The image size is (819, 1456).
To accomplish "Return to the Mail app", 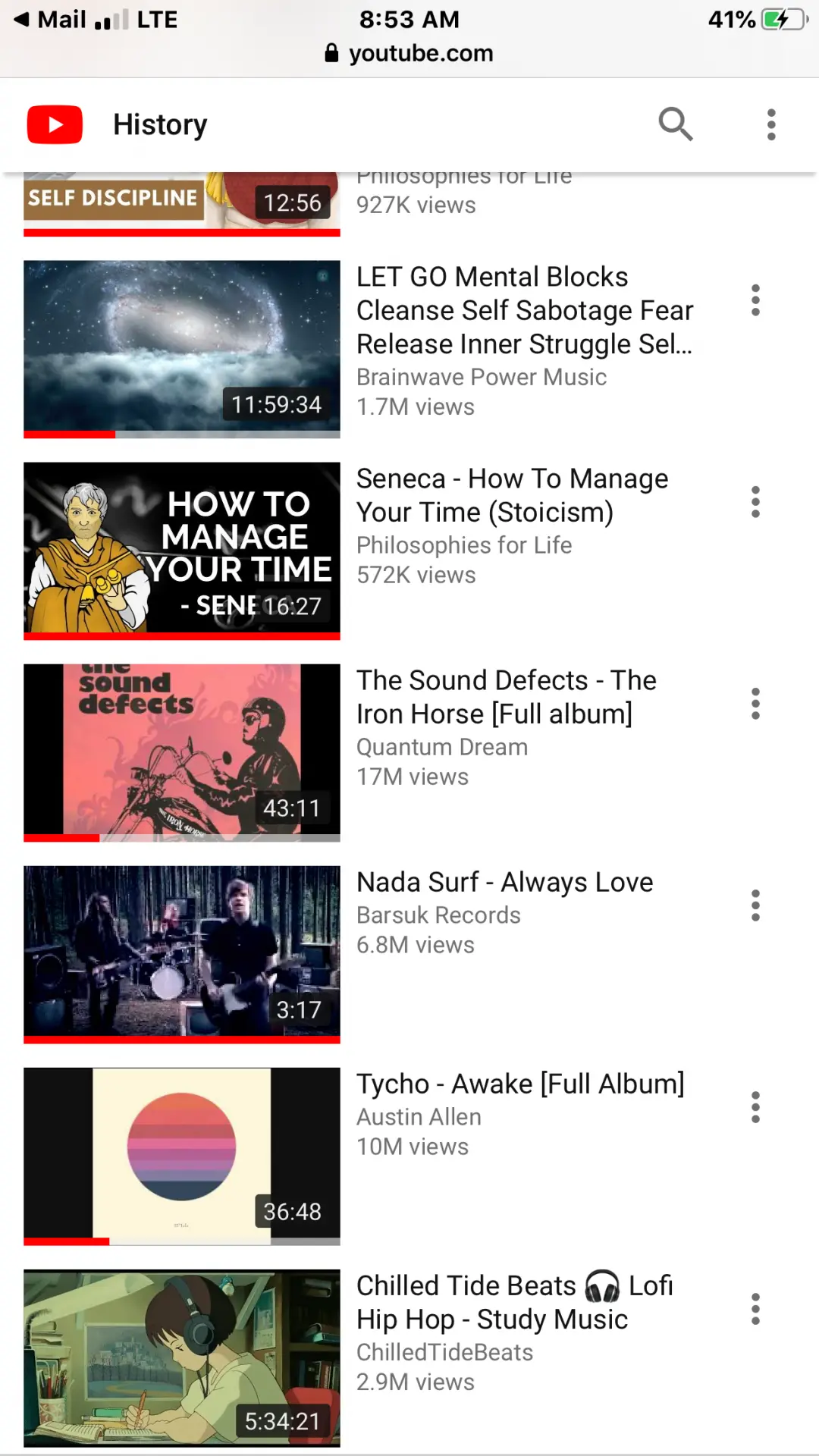I will coord(50,20).
